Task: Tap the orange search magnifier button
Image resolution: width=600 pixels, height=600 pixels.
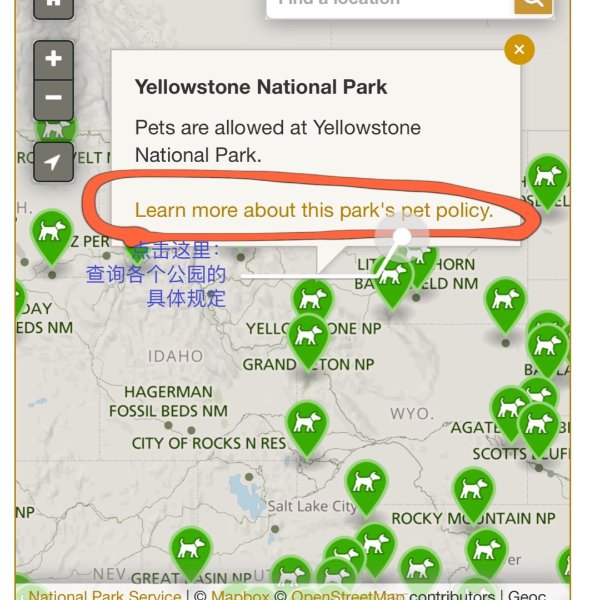Action: (x=533, y=3)
